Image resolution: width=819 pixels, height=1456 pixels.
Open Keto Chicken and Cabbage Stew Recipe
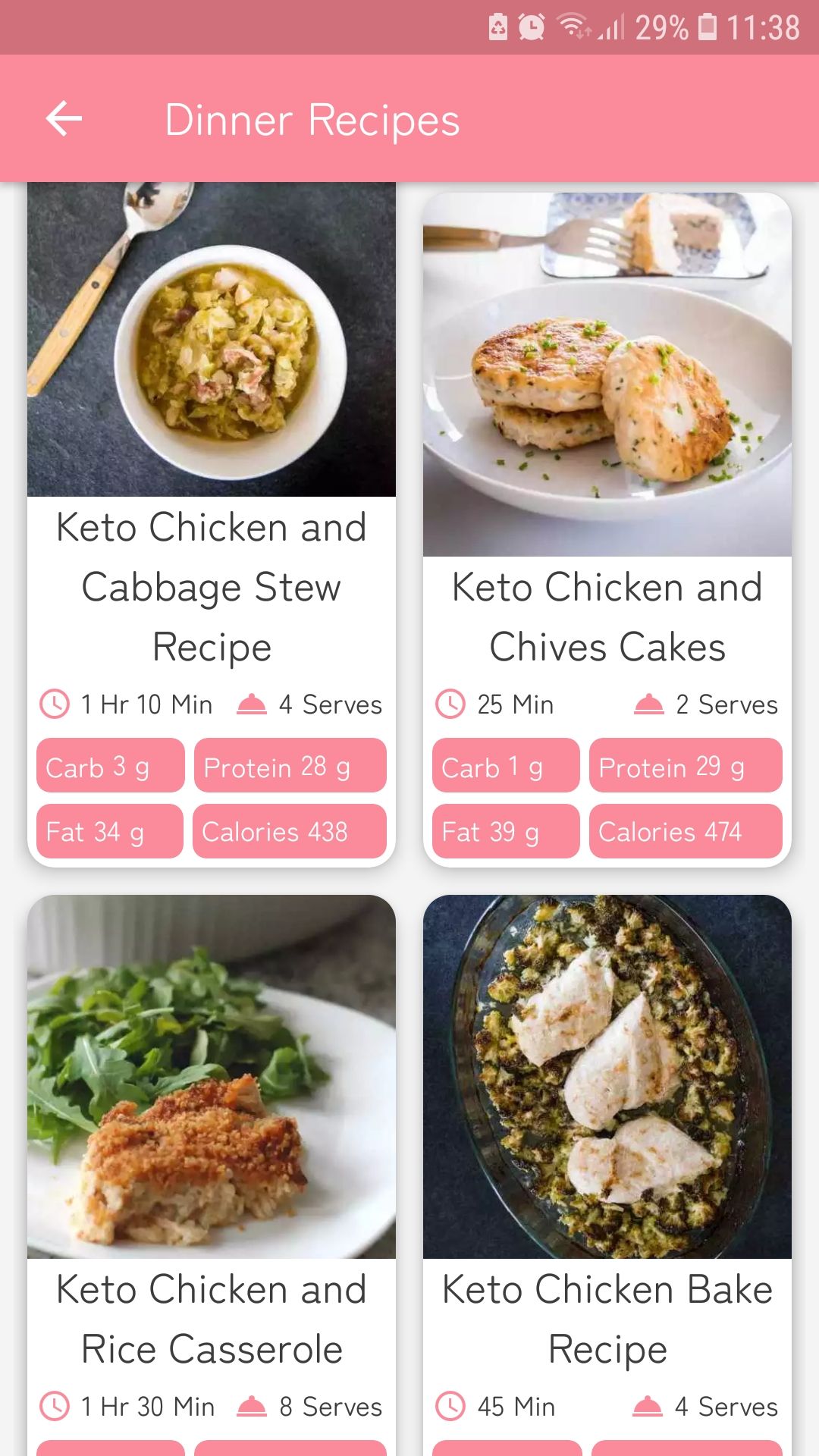[210, 585]
